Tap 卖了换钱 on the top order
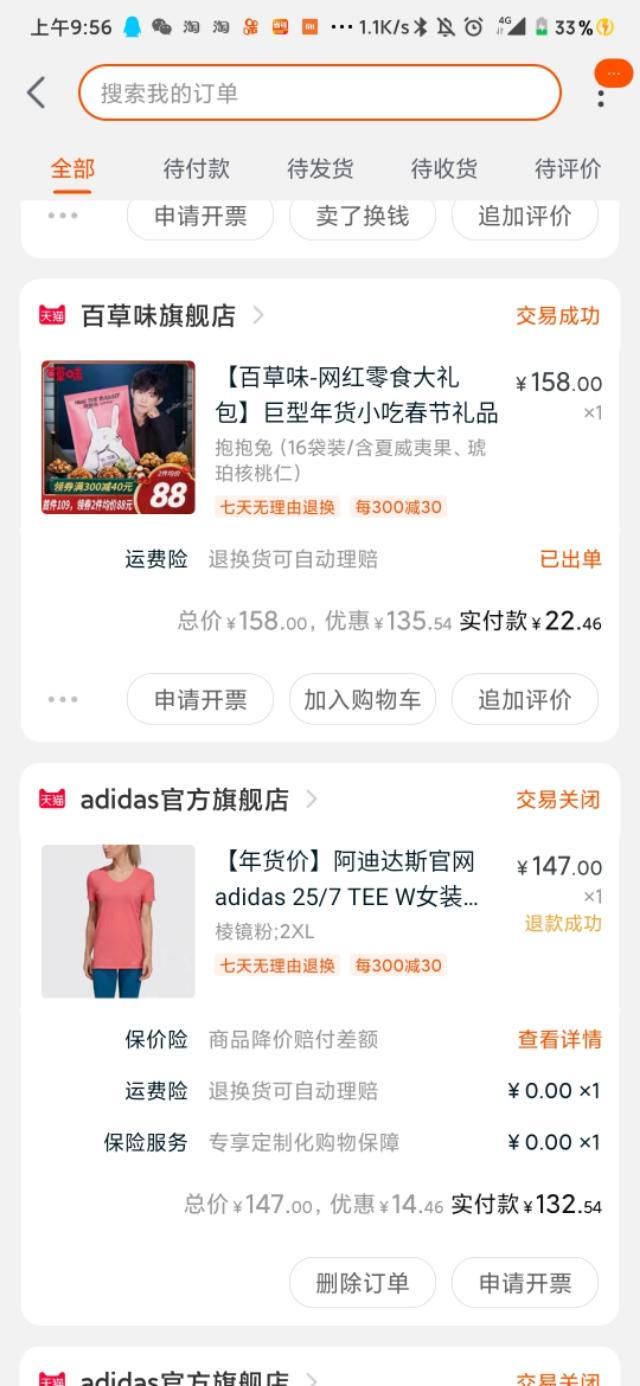640x1386 pixels. (362, 216)
